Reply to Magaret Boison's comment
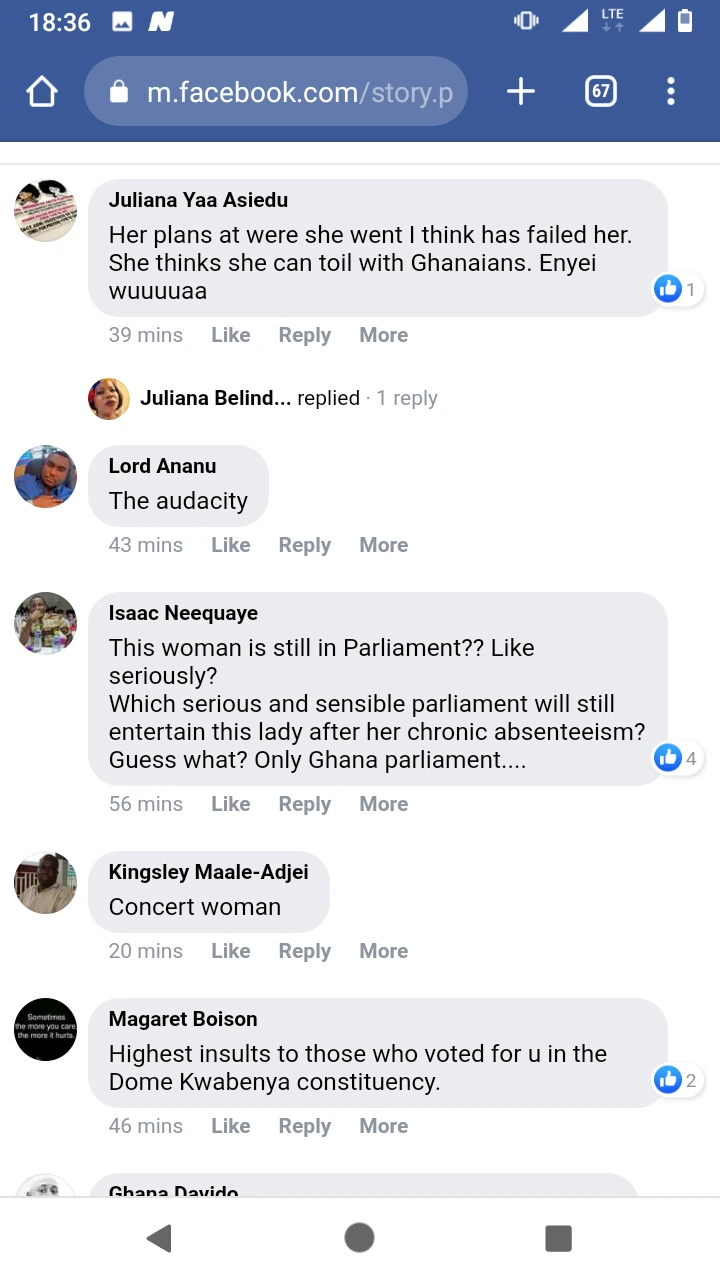The height and width of the screenshot is (1280, 720). click(x=304, y=1126)
